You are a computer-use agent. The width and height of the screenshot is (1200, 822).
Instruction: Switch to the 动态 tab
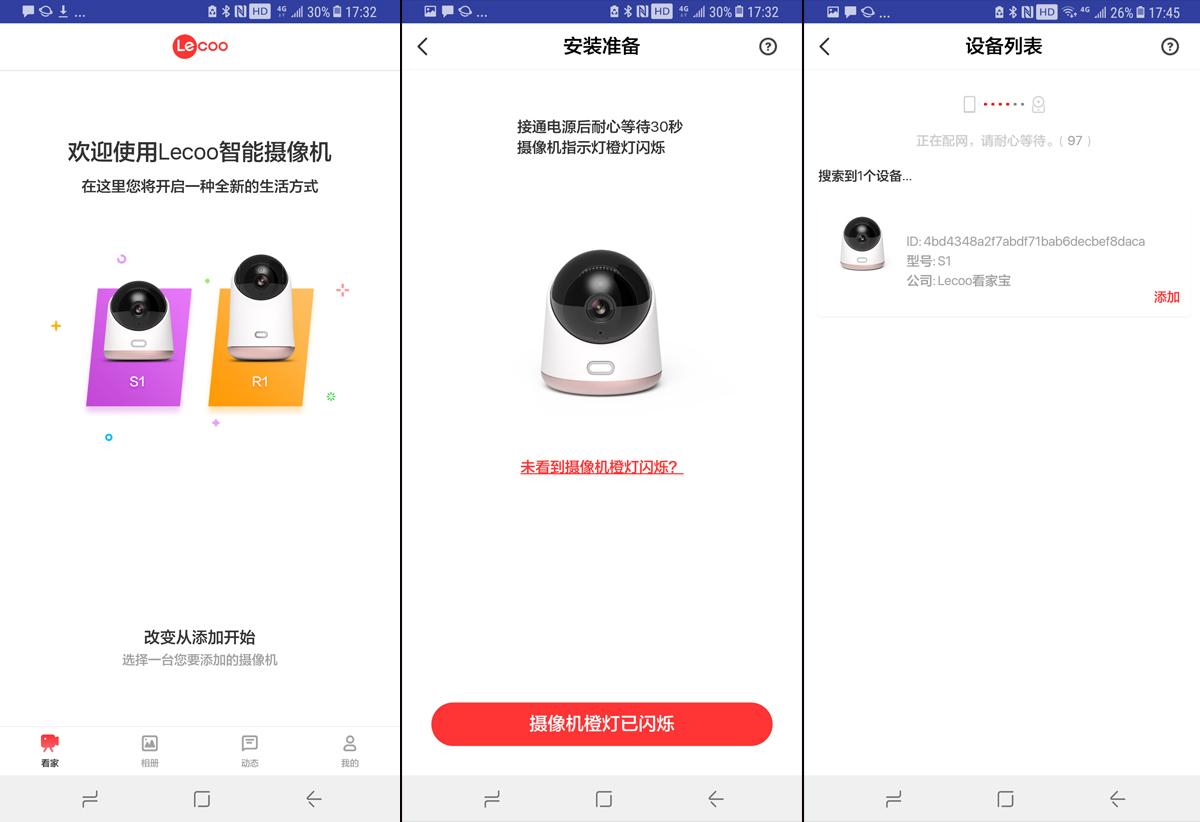250,750
